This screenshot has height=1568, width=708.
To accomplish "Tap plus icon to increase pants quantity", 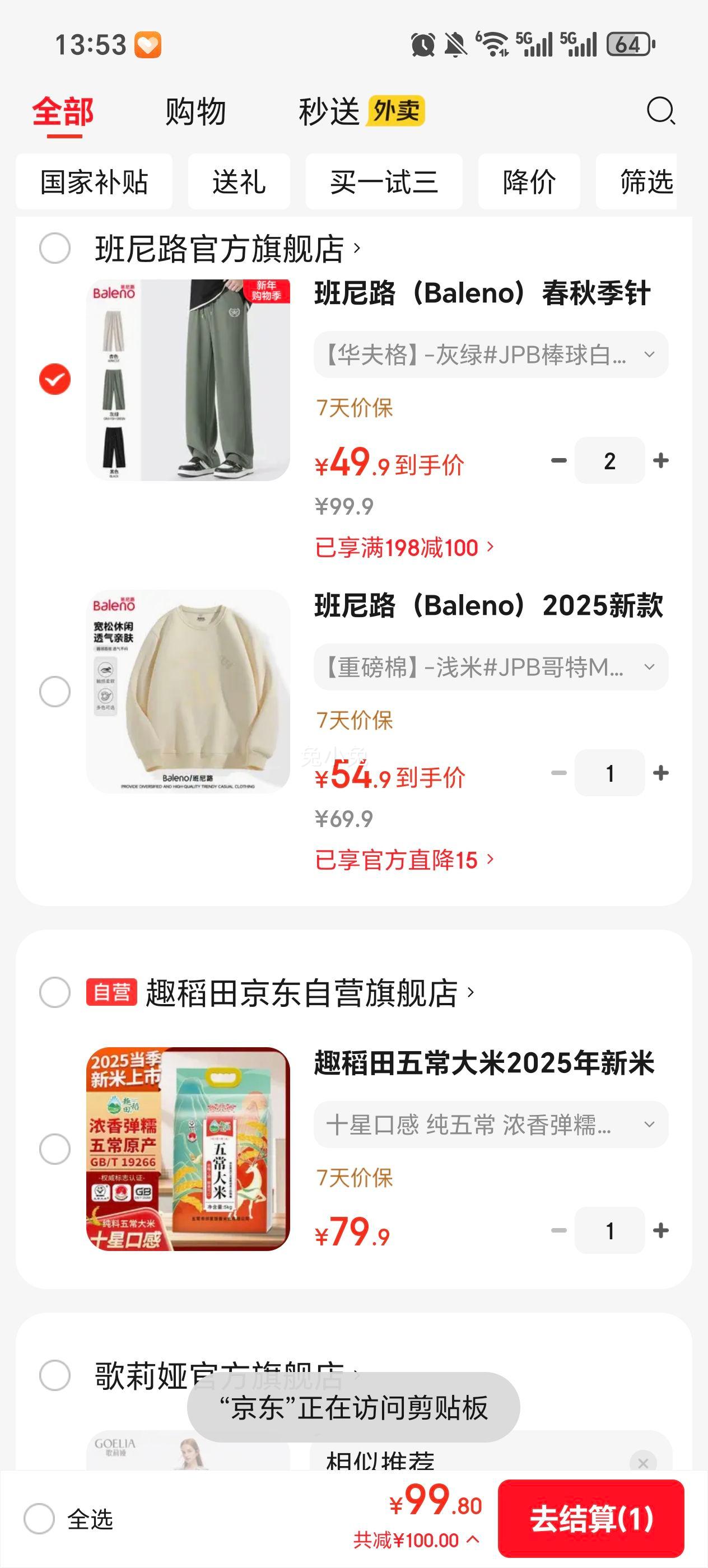I will (x=661, y=461).
